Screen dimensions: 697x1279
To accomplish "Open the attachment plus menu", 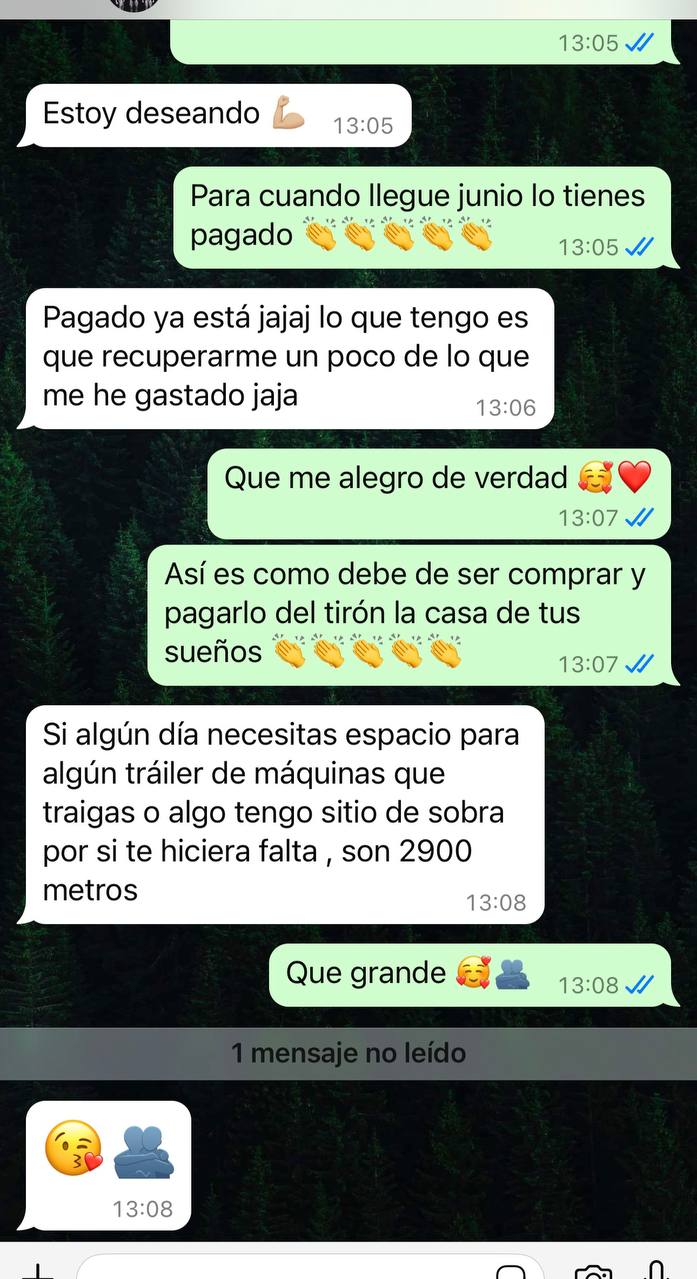I will pos(37,1271).
